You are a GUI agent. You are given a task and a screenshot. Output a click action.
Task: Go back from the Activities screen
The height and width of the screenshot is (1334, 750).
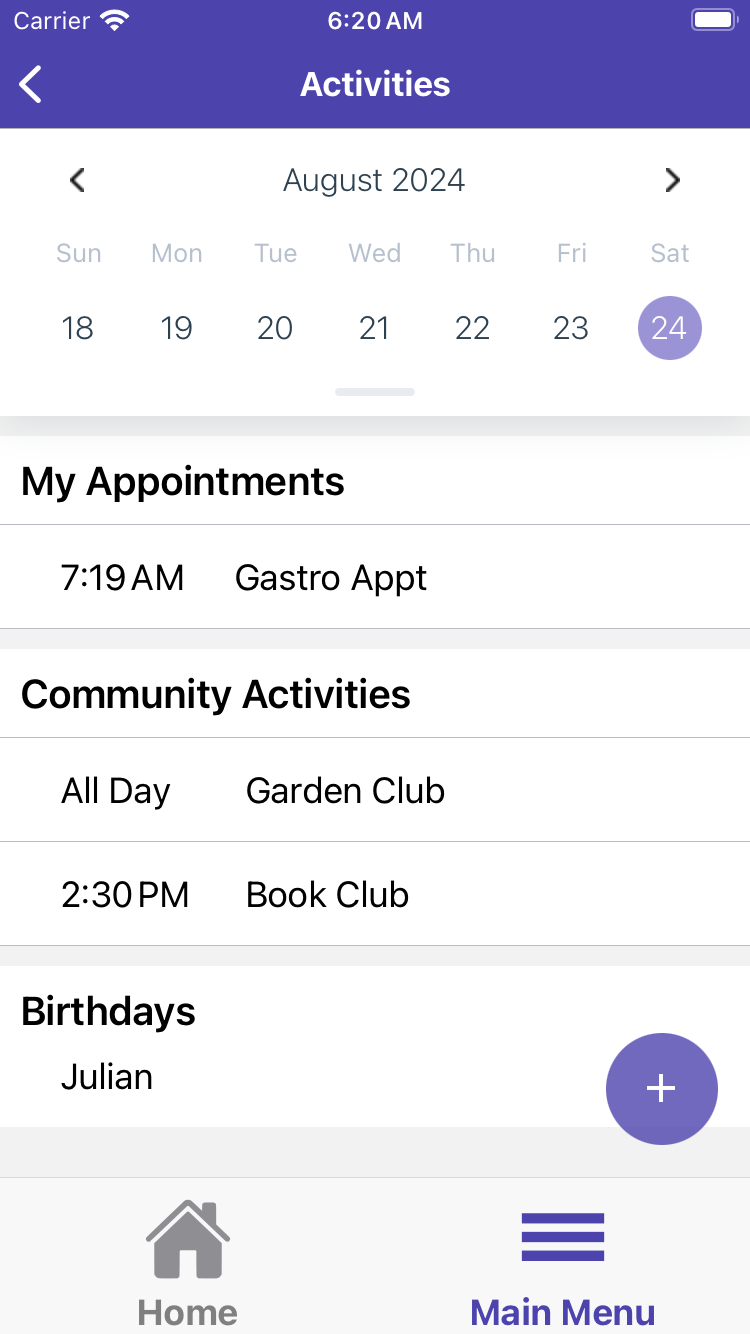31,84
